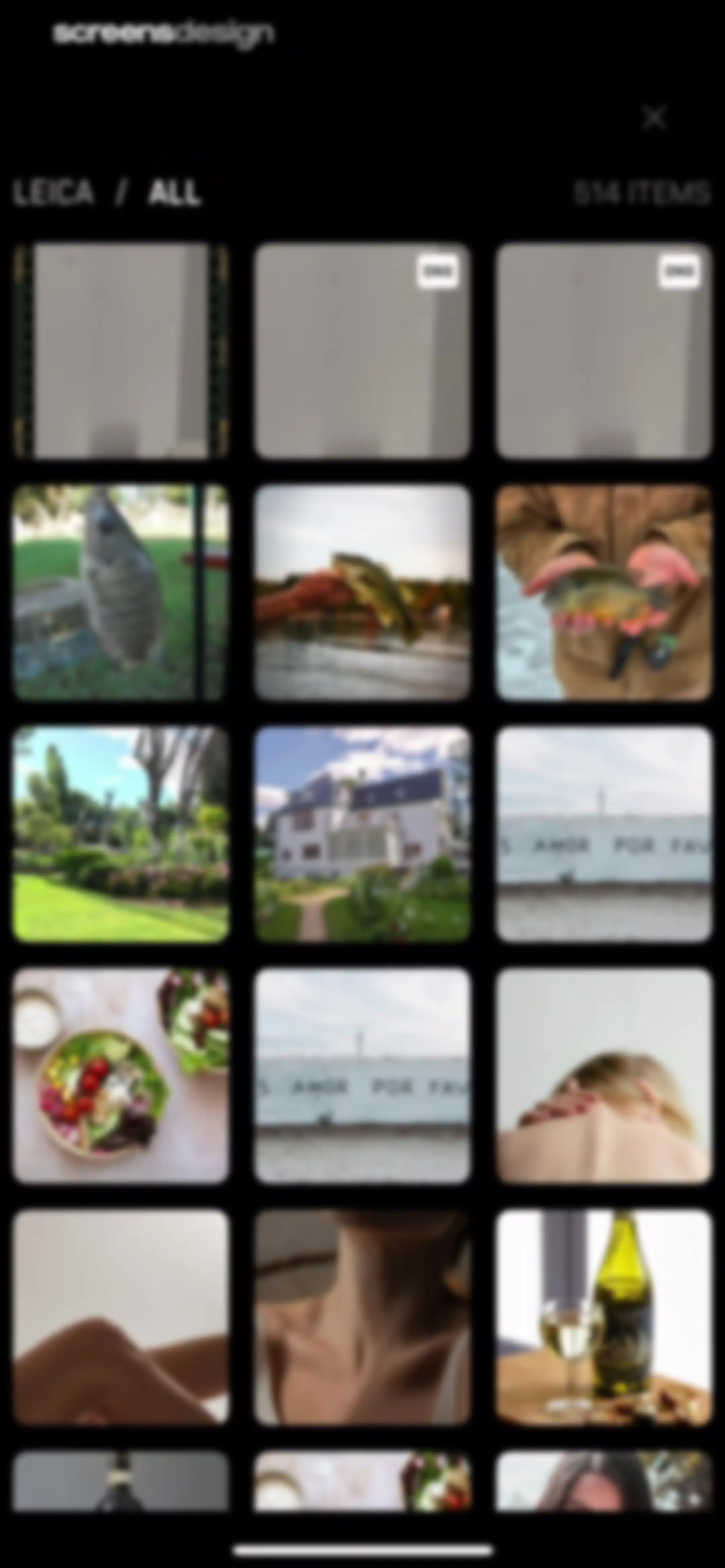The image size is (725, 1568).
Task: Open the gray wall photo with film-strip border
Action: (x=121, y=351)
